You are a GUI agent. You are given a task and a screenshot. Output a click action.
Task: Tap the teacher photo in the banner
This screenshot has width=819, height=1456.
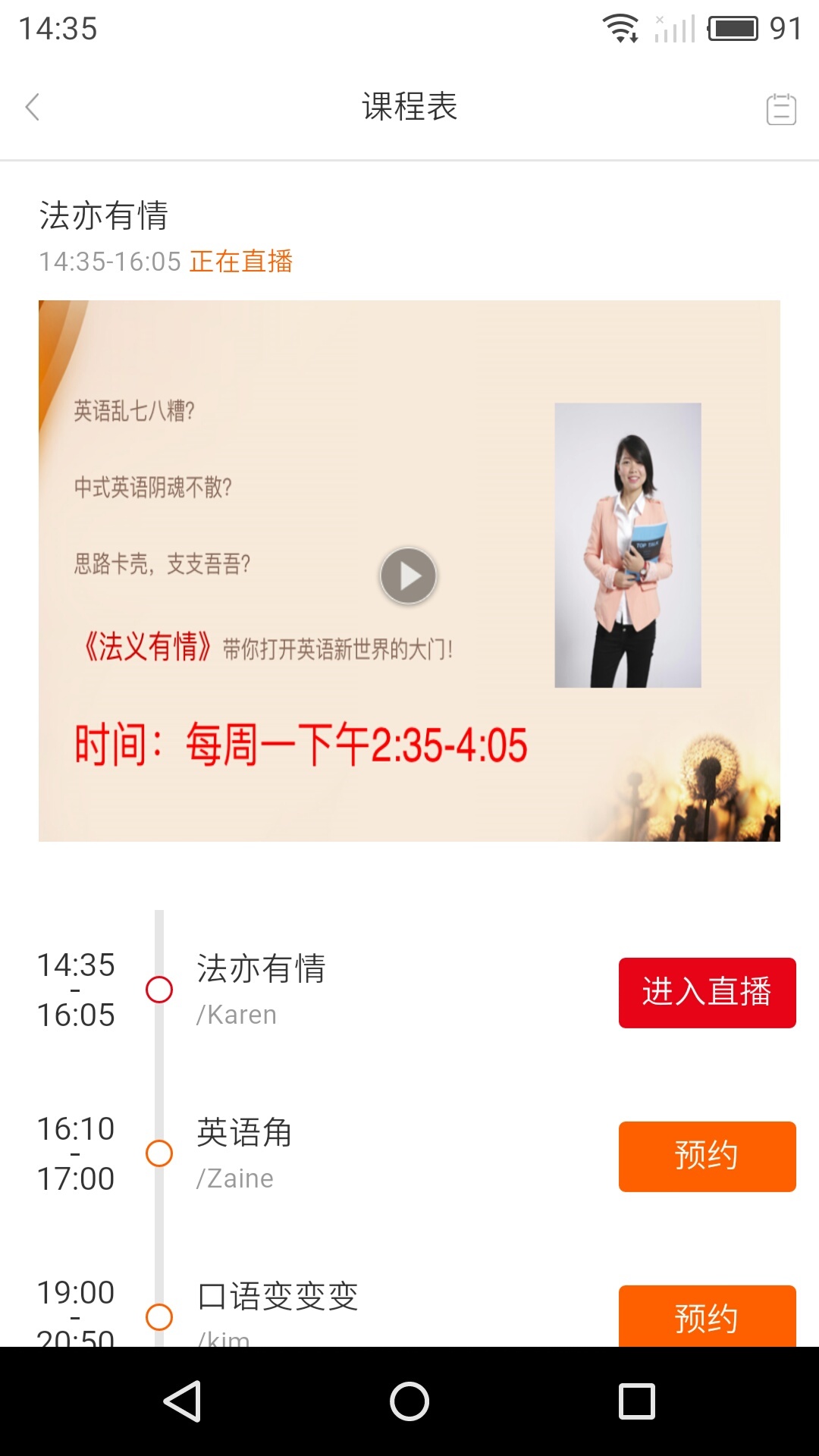point(628,544)
